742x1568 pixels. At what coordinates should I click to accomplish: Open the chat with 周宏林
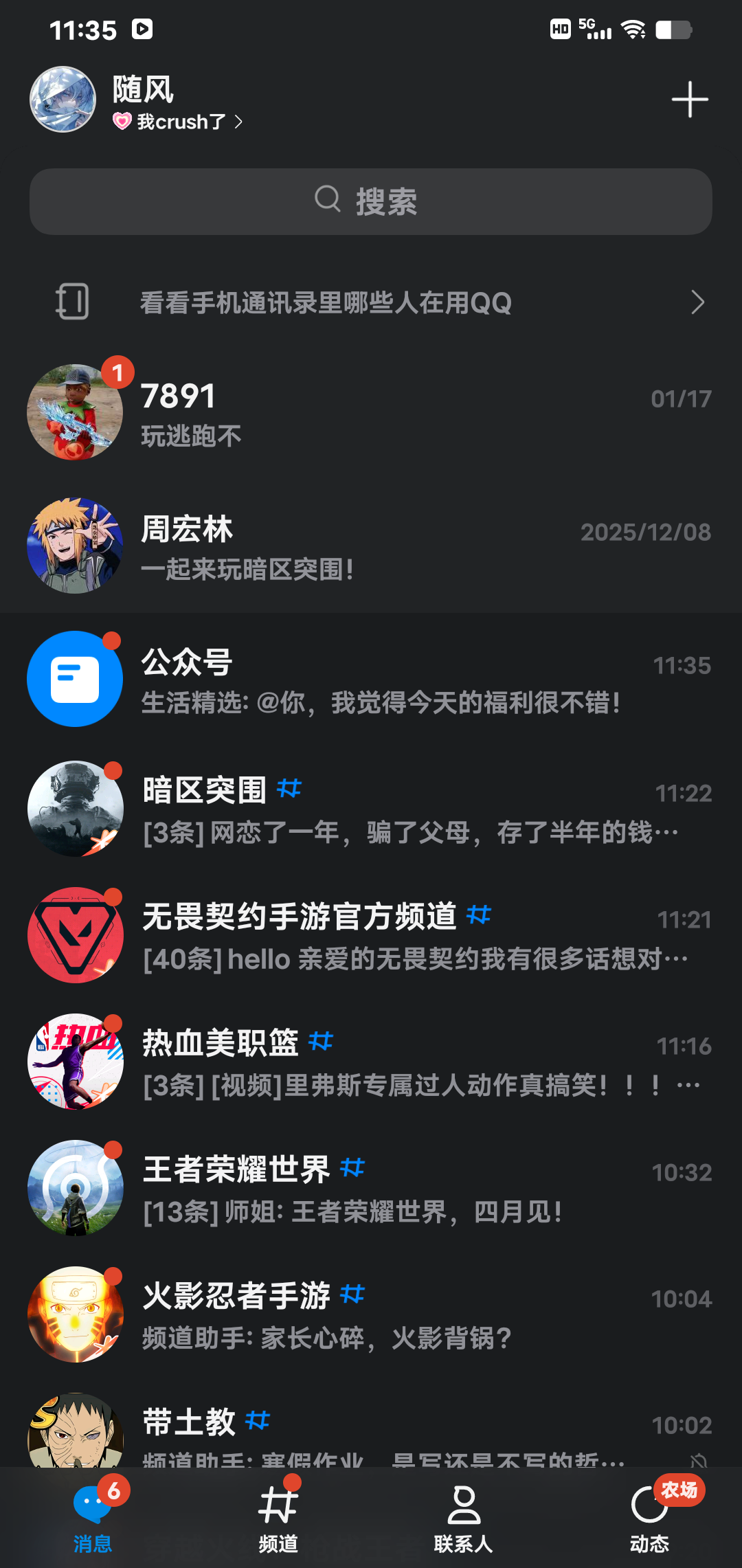[x=371, y=546]
